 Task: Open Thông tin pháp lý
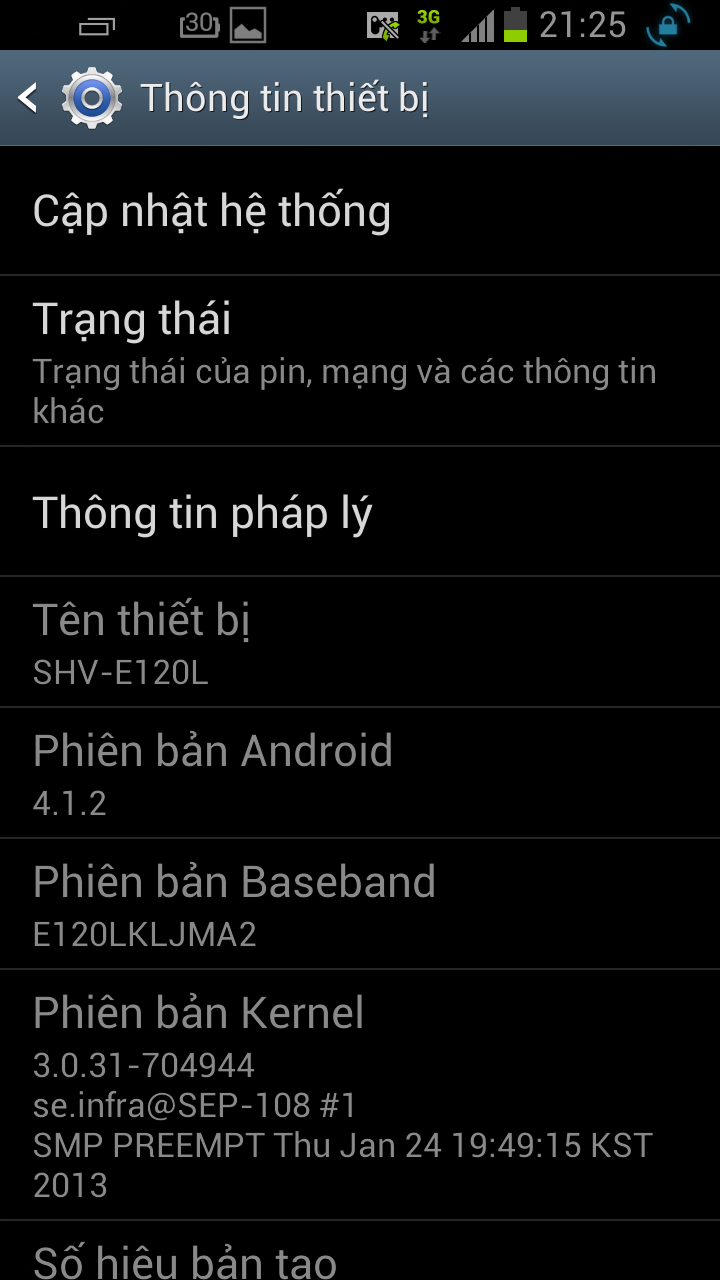click(x=360, y=512)
